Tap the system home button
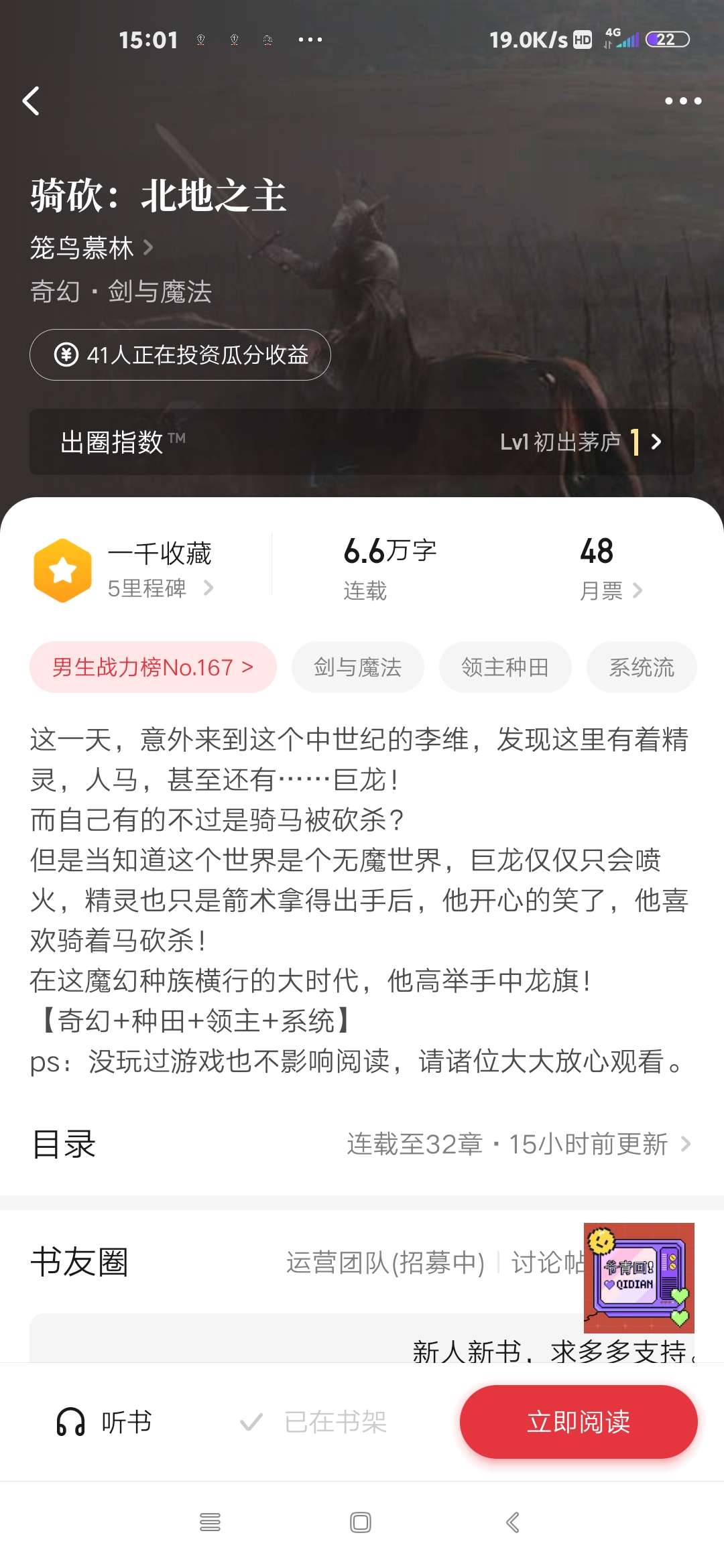Image resolution: width=724 pixels, height=1568 pixels. click(361, 1522)
